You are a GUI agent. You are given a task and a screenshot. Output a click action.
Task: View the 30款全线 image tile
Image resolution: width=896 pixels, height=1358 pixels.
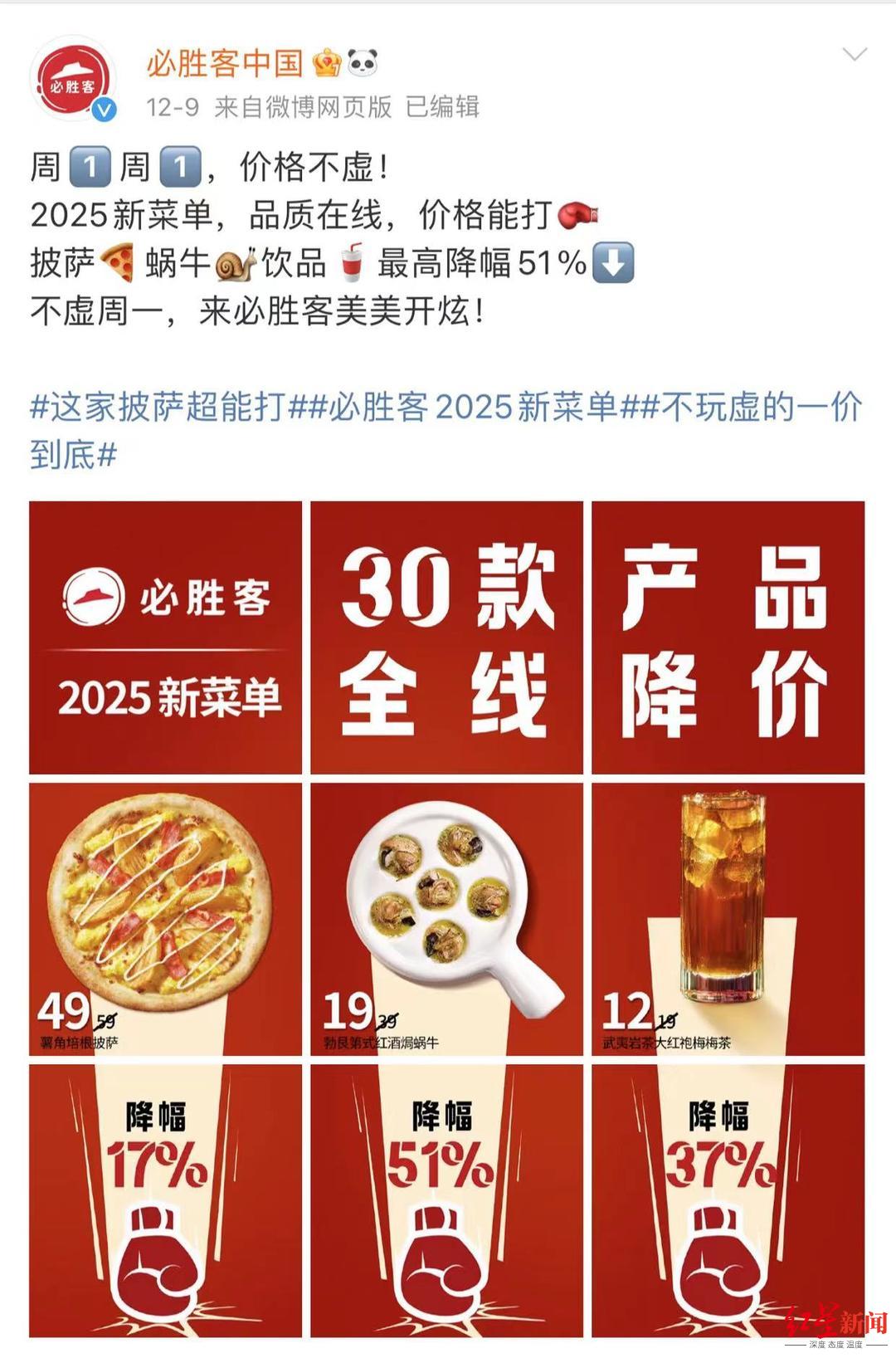(446, 637)
